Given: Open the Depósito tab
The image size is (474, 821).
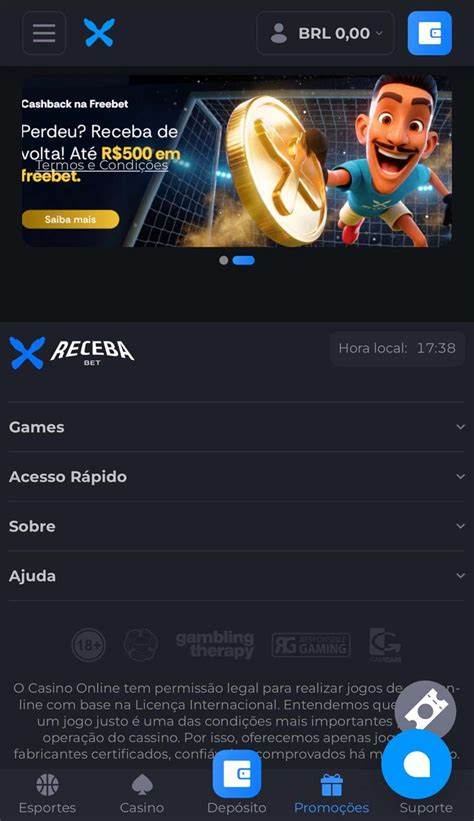Looking at the screenshot, I should tap(237, 783).
